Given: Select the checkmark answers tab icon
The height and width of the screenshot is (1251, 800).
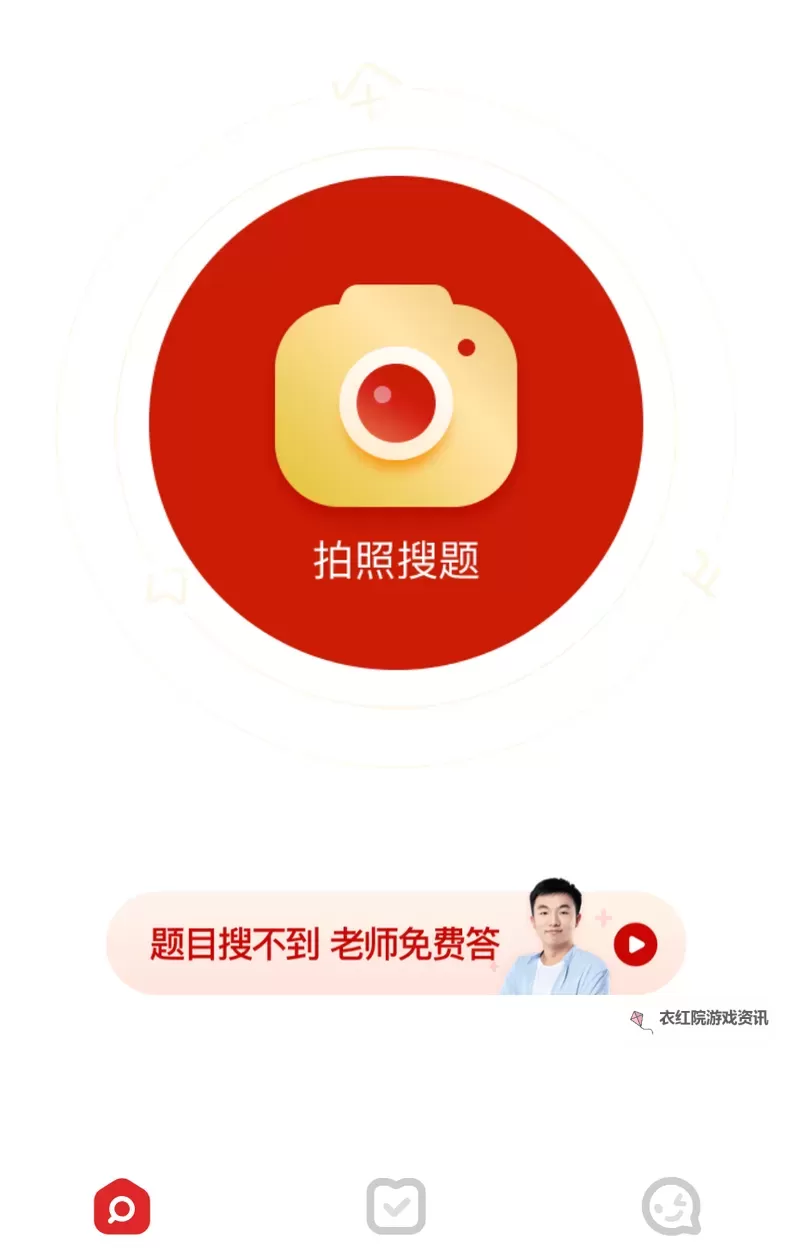Looking at the screenshot, I should [x=397, y=1205].
